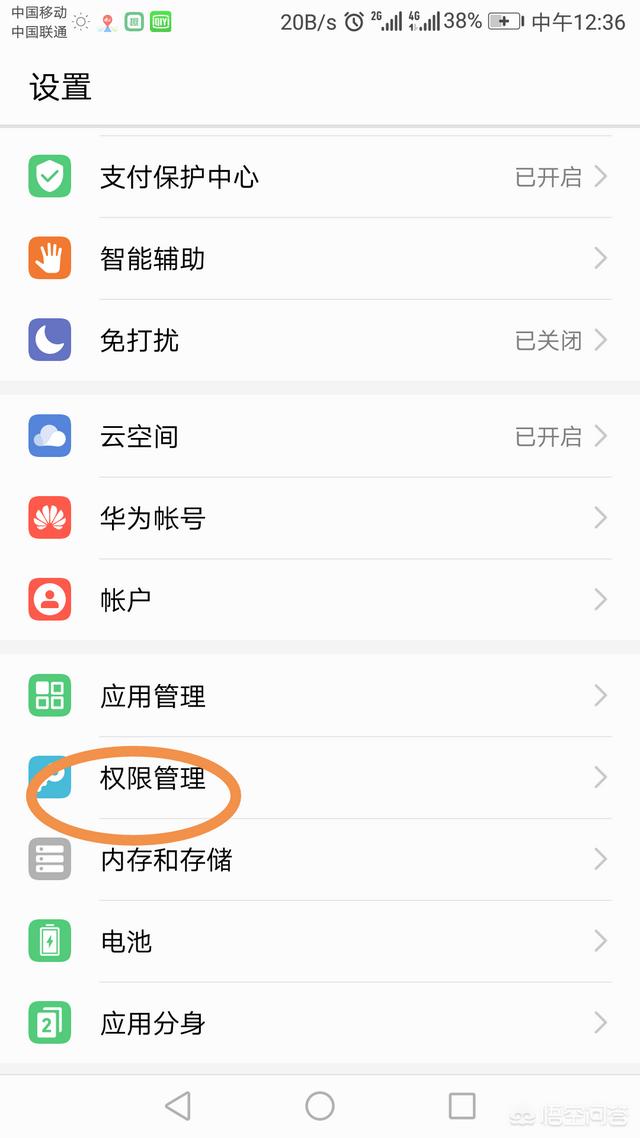The height and width of the screenshot is (1138, 640).
Task: Open 电池 settings
Action: point(320,941)
